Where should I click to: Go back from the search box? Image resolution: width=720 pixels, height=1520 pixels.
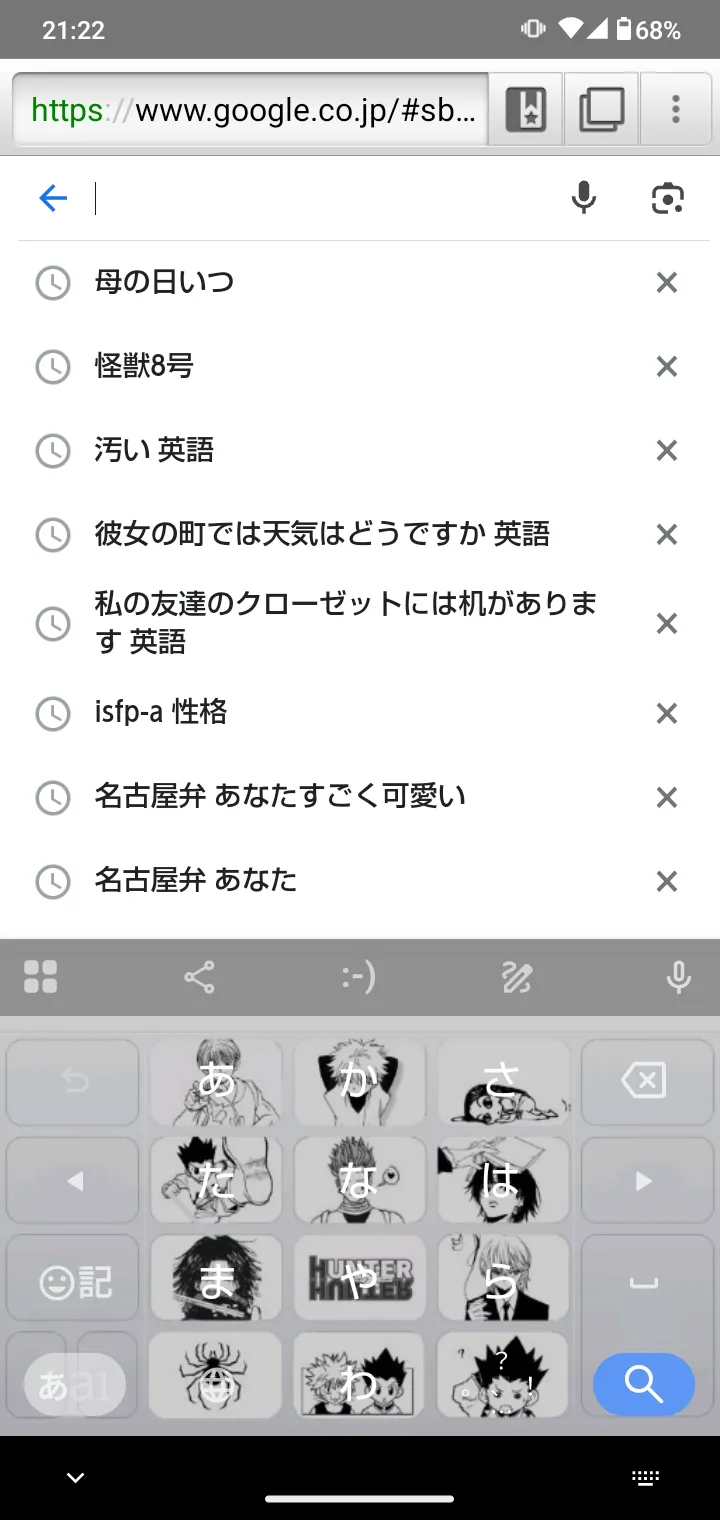click(53, 198)
